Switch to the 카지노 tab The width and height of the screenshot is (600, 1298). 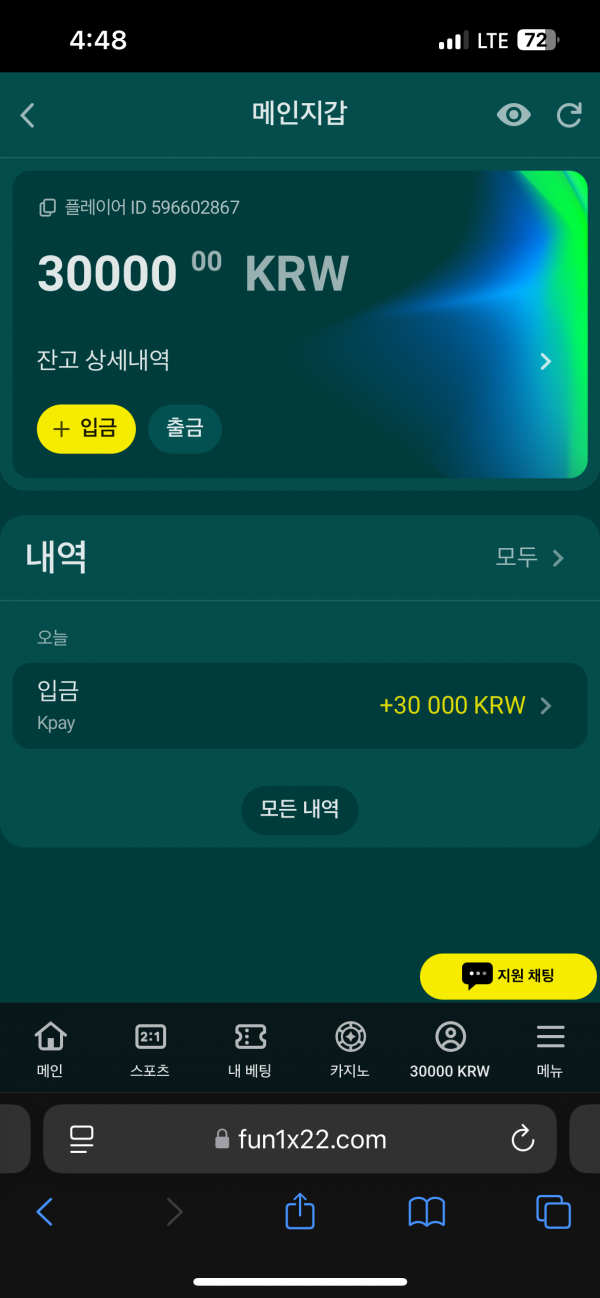350,1049
